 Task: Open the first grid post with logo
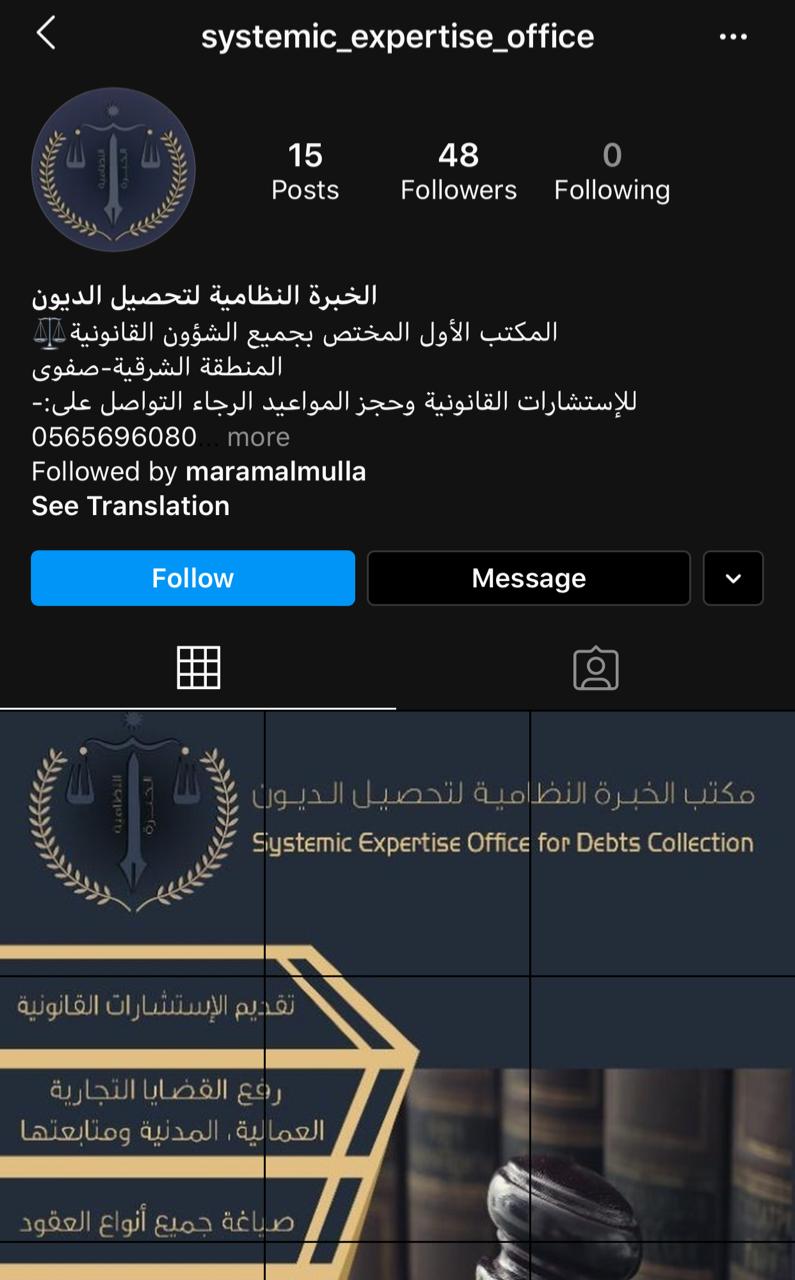pyautogui.click(x=132, y=843)
